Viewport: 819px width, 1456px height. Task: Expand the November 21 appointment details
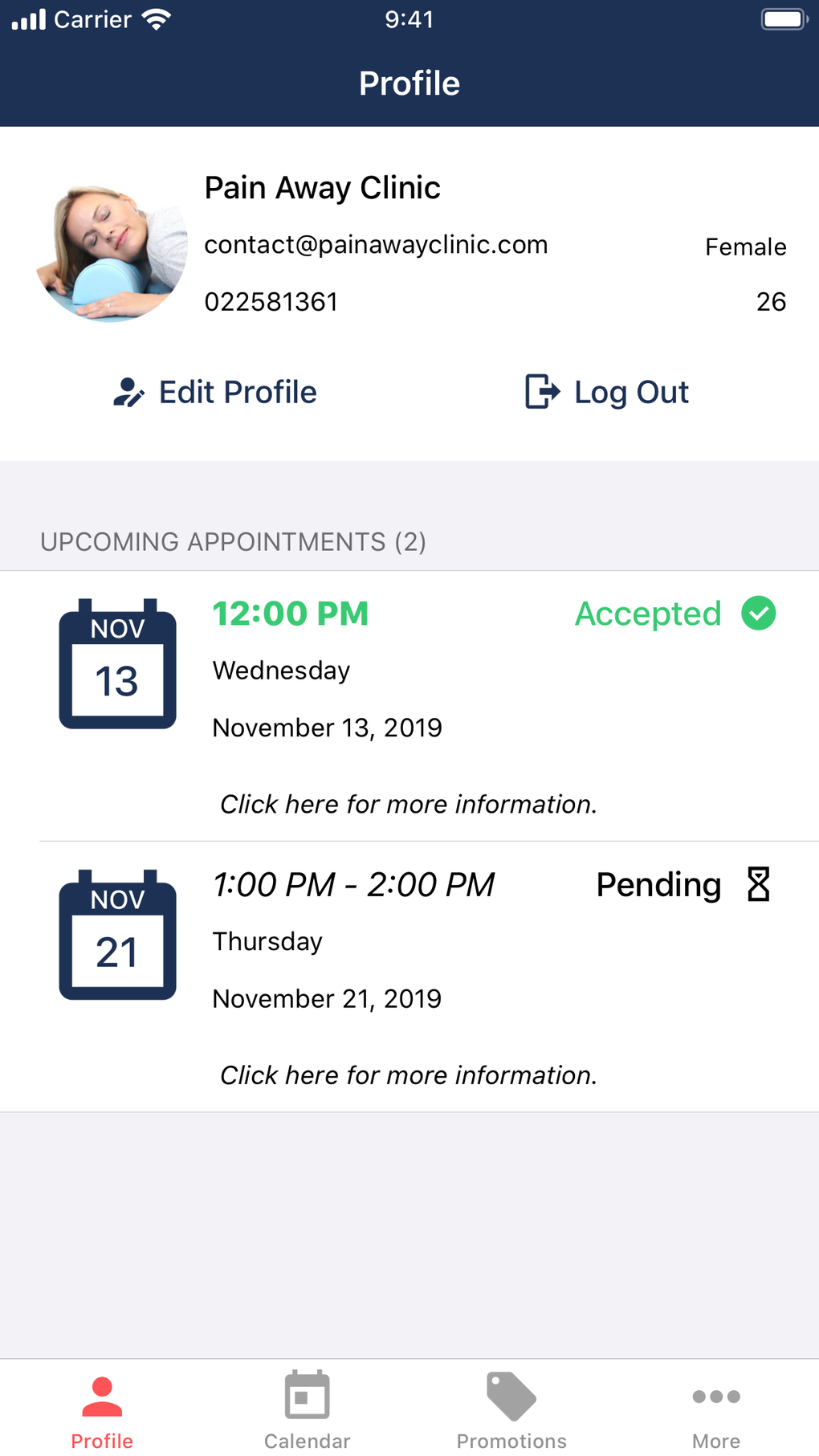pos(408,1075)
